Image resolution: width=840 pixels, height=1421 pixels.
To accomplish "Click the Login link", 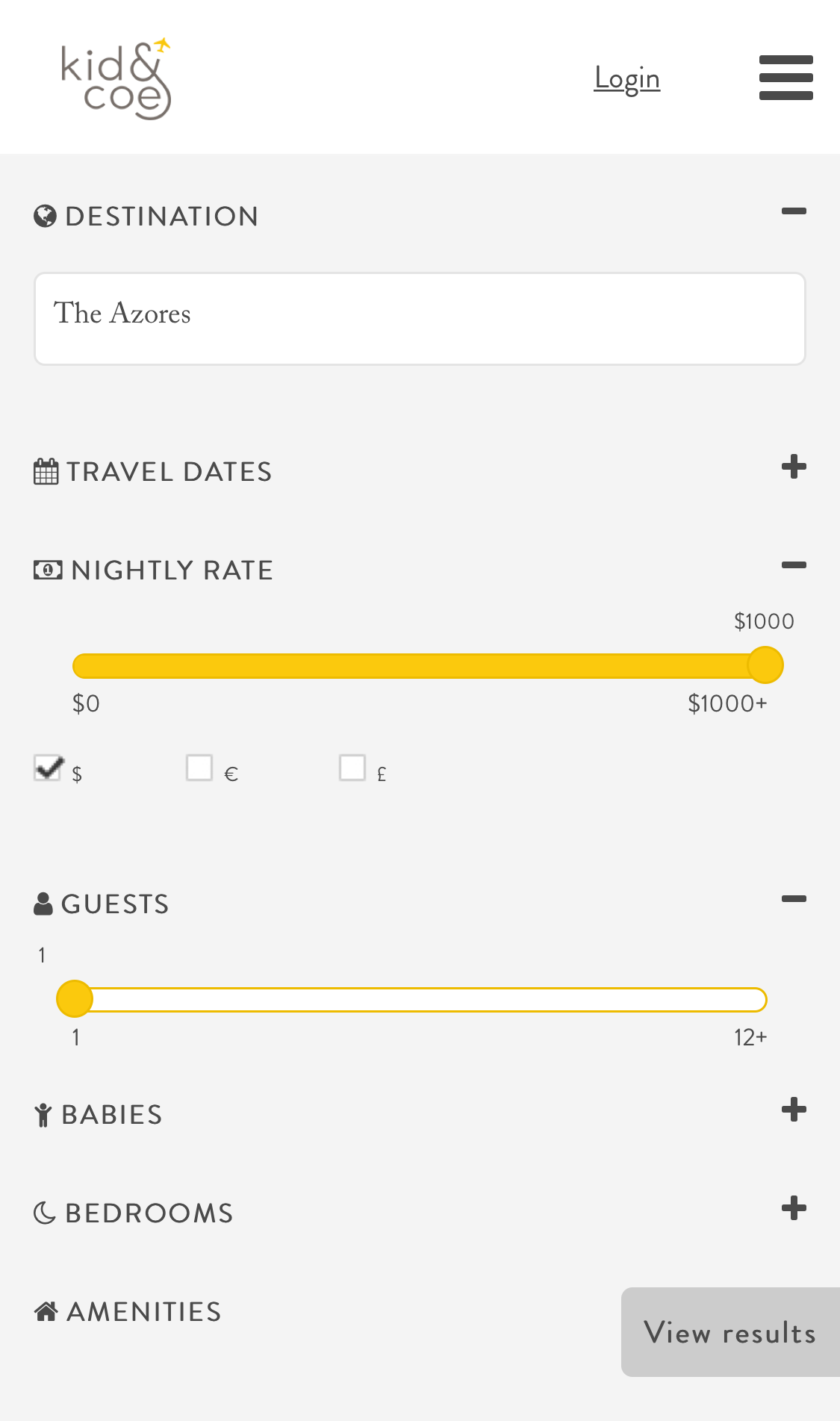I will pos(626,78).
